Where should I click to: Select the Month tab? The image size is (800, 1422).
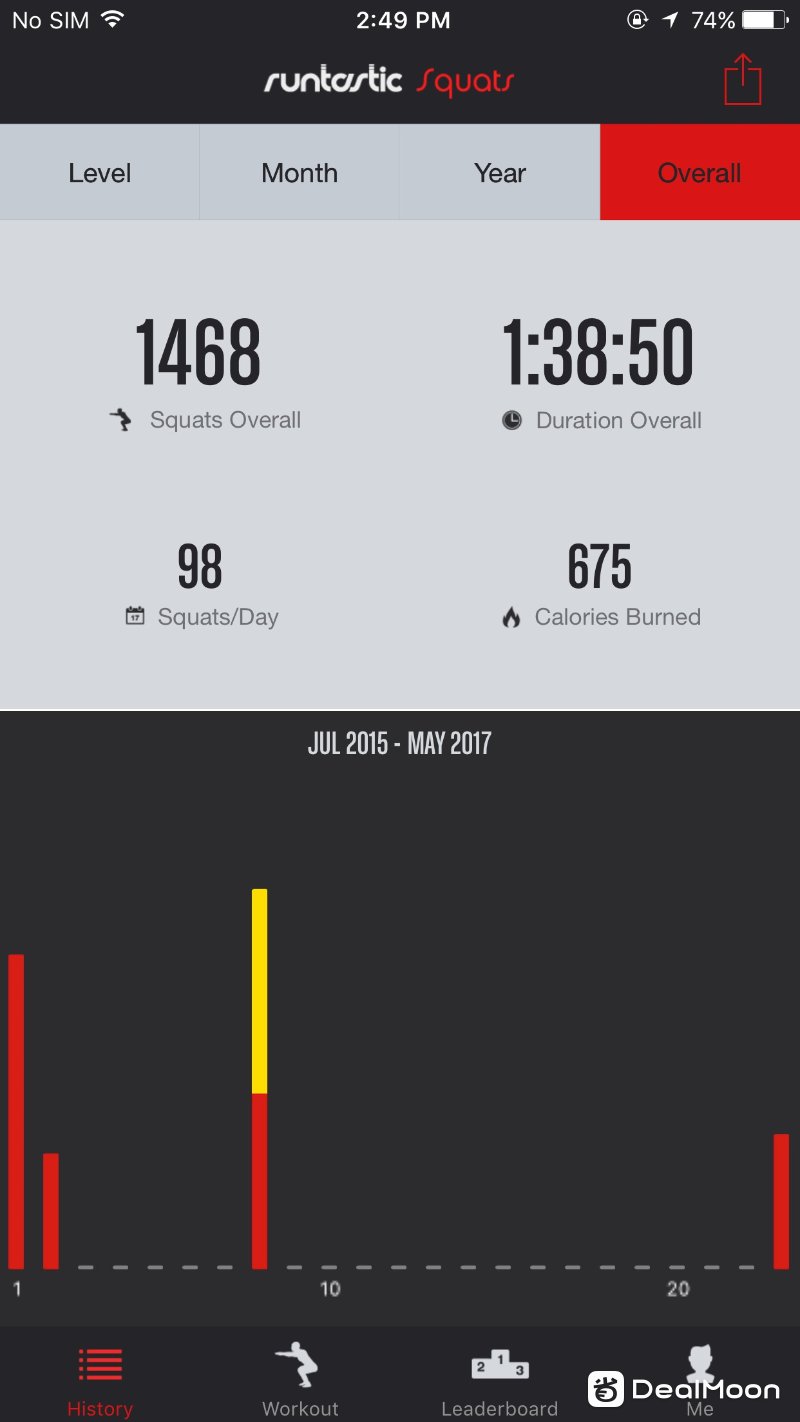300,172
